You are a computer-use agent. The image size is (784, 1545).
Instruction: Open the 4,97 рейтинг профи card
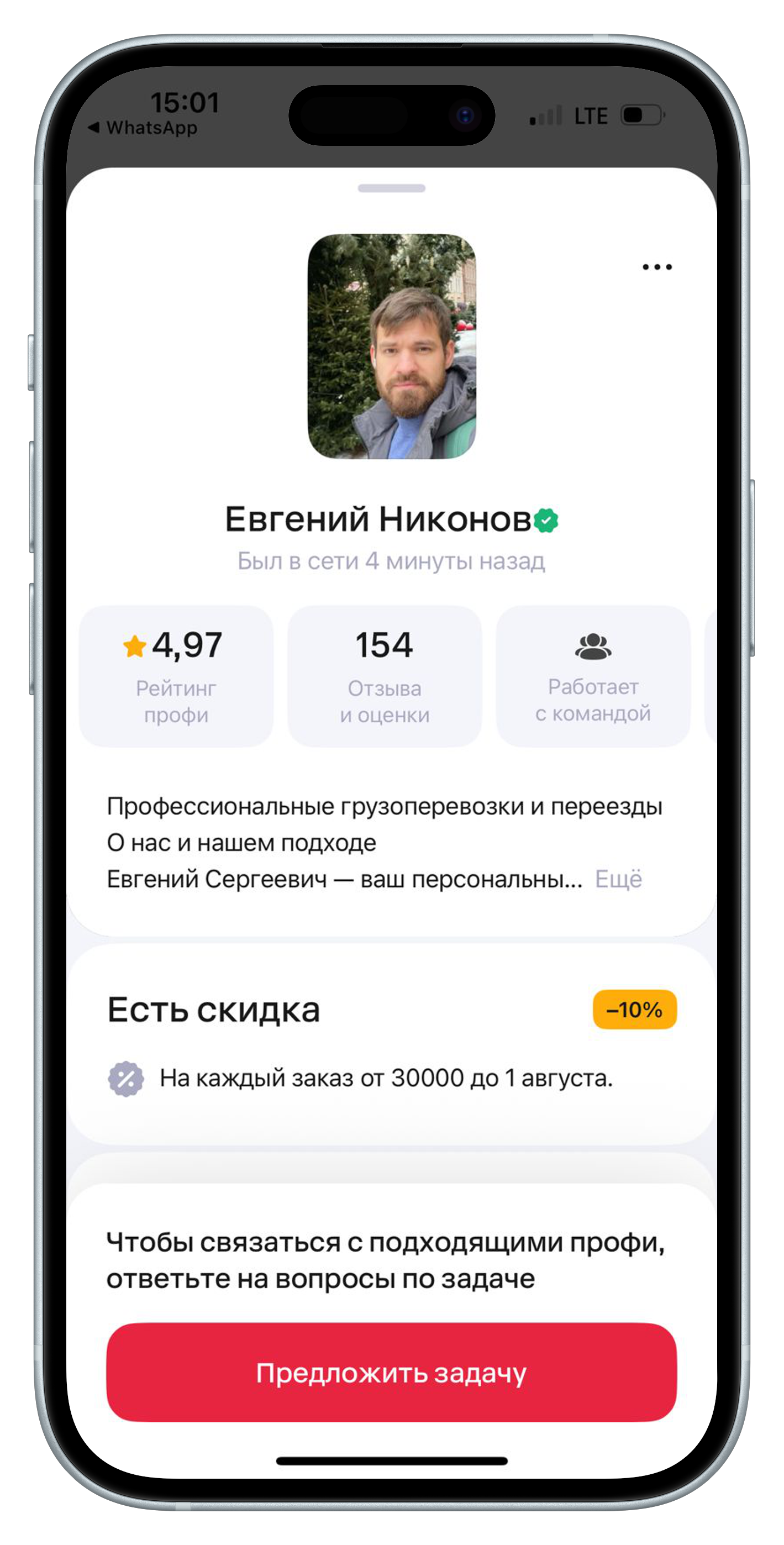click(x=176, y=676)
